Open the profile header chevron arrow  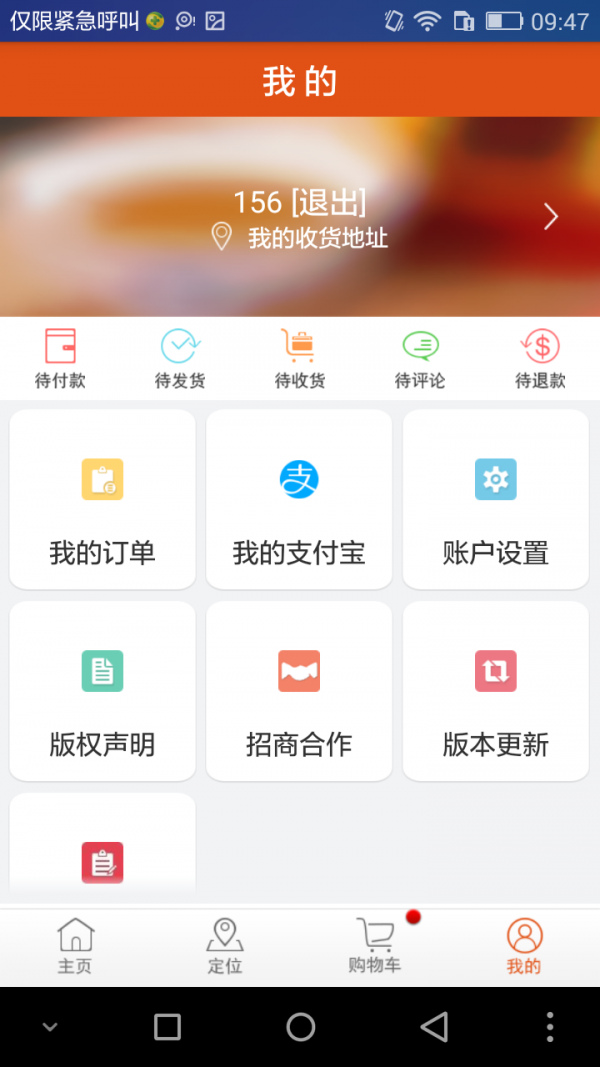[x=551, y=216]
